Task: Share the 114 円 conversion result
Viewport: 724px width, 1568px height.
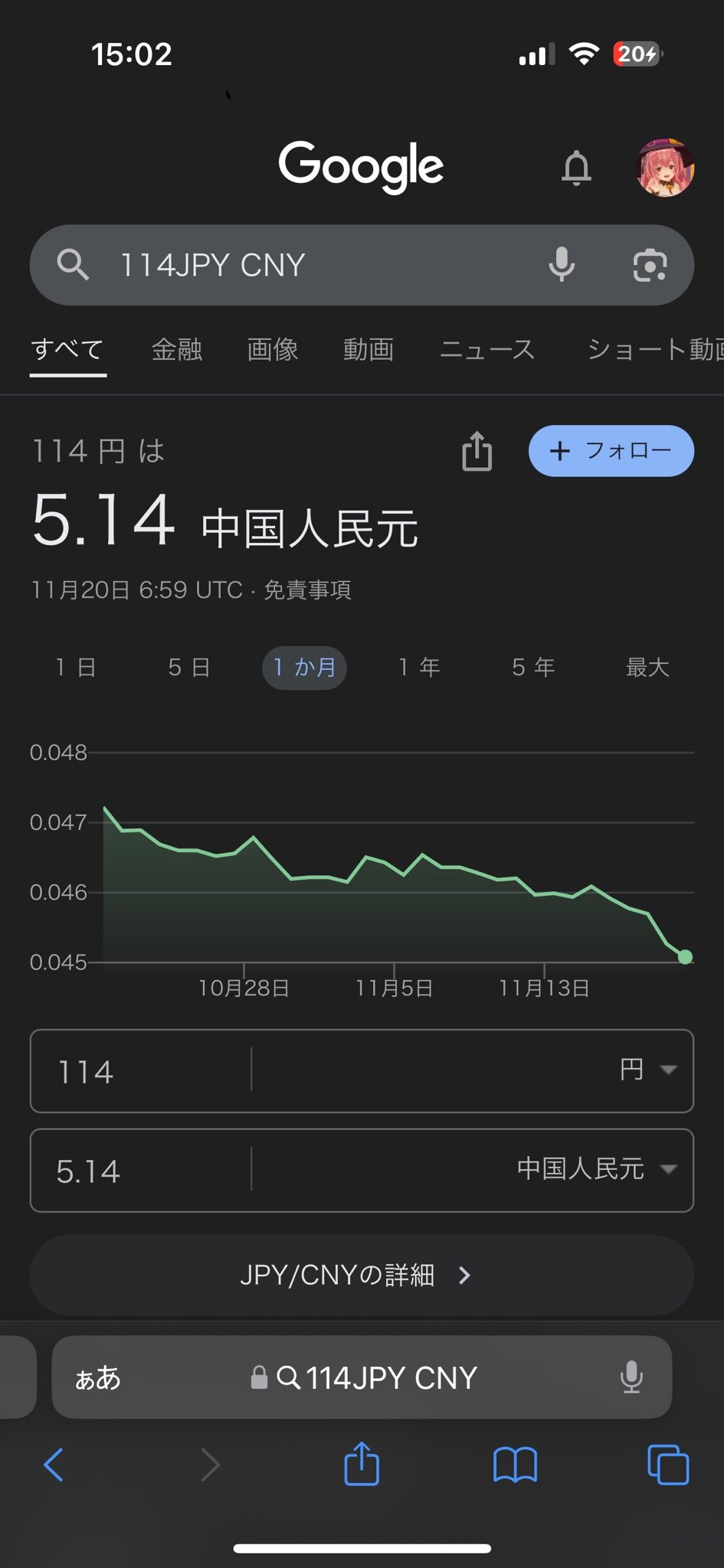Action: 477,451
